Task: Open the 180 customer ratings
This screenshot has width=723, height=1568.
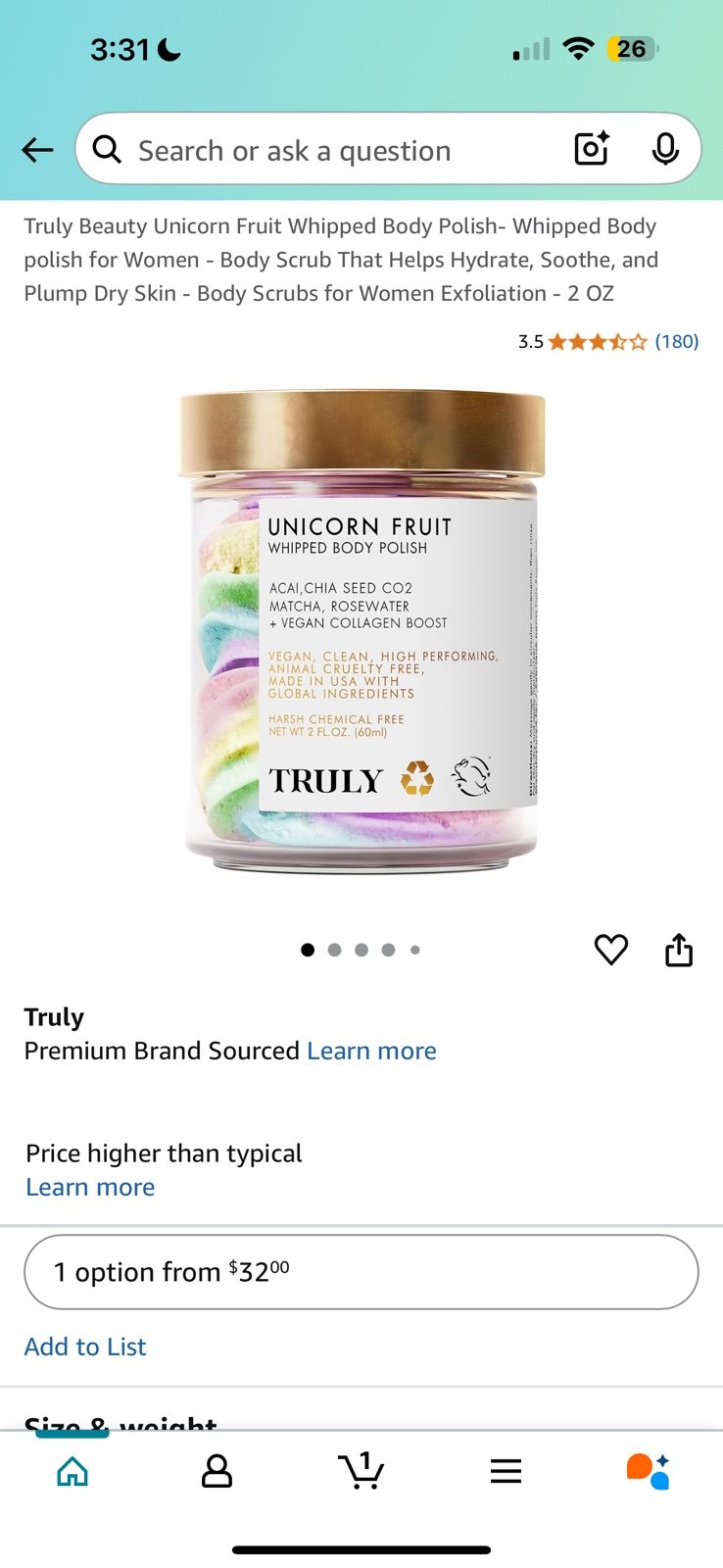Action: coord(676,341)
